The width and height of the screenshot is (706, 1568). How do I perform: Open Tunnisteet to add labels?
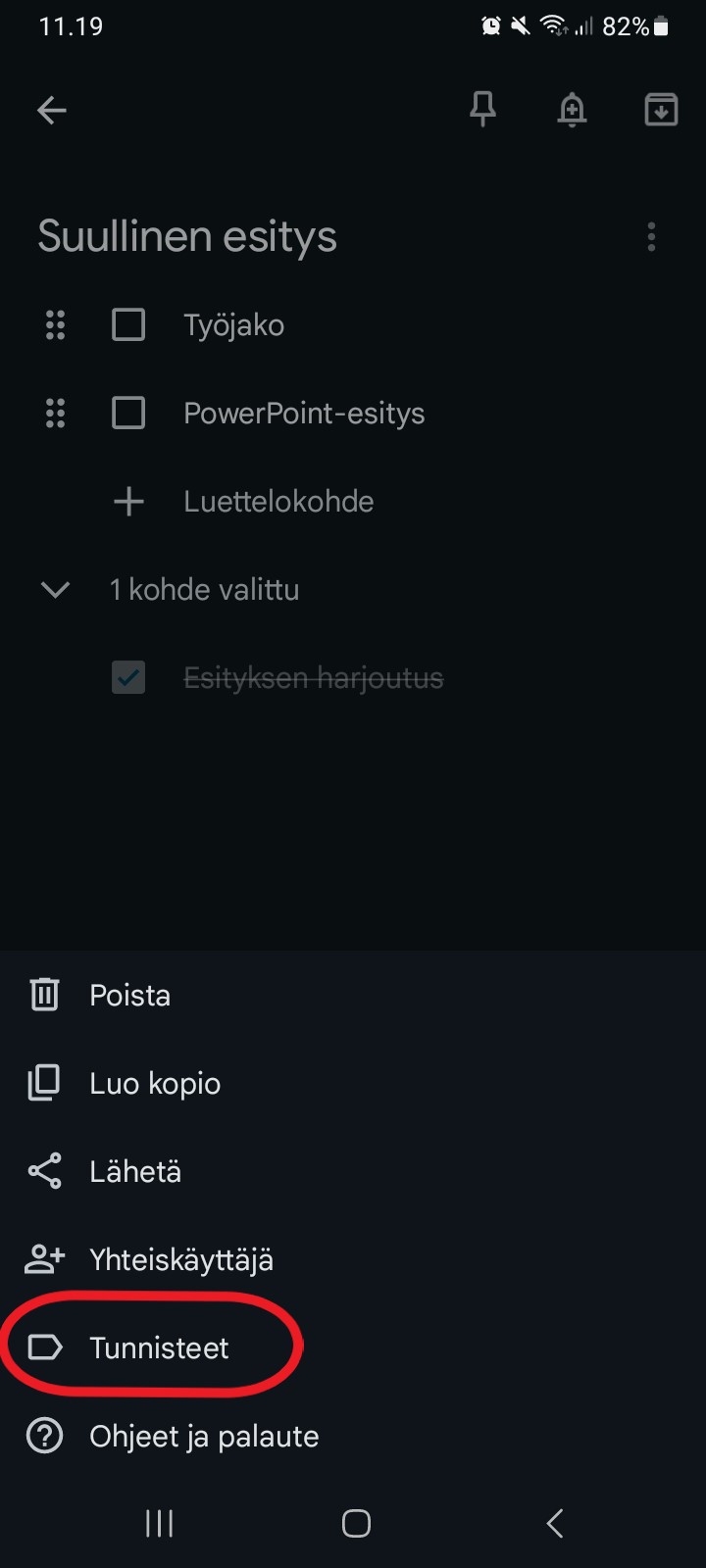[353, 1347]
